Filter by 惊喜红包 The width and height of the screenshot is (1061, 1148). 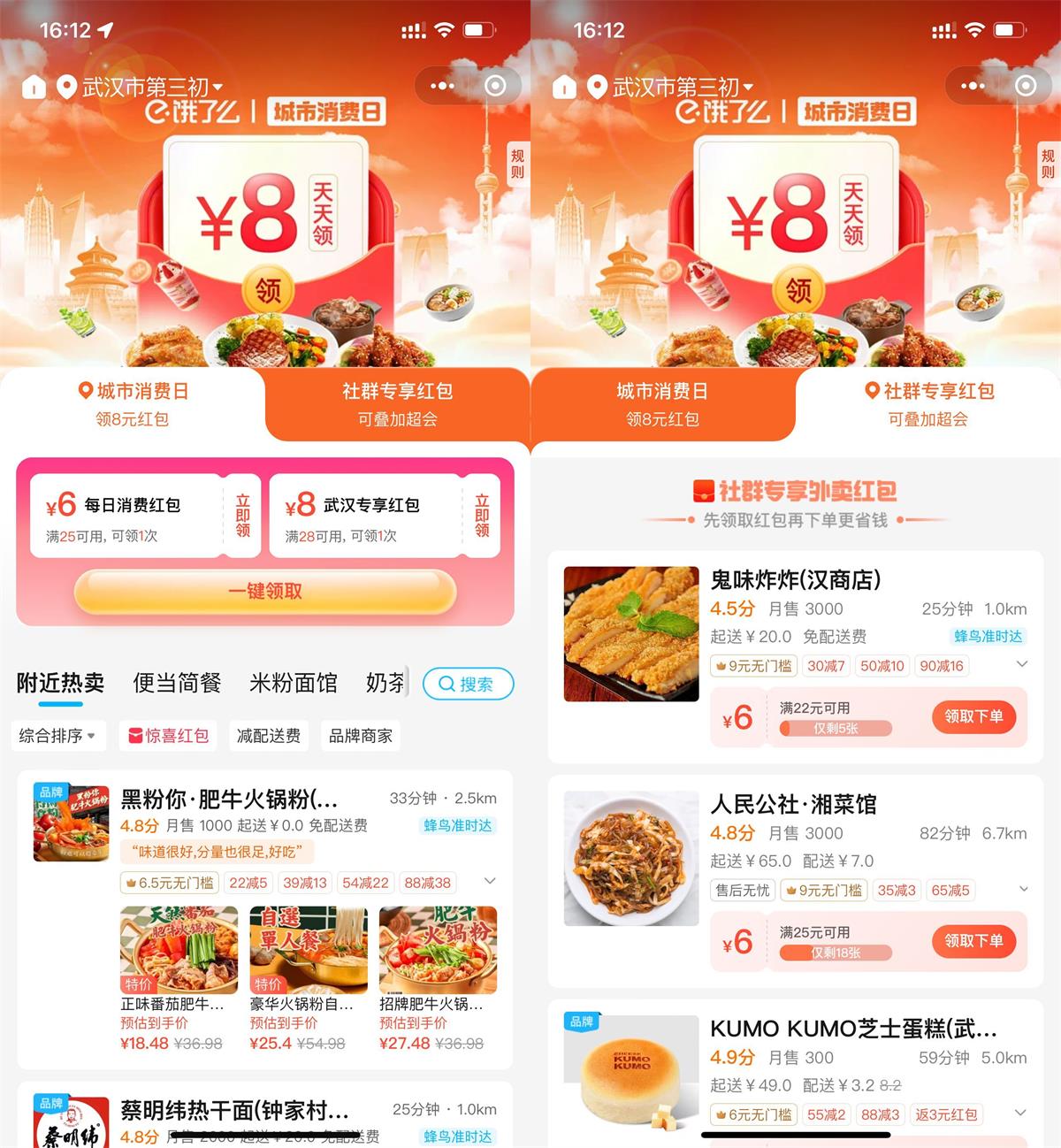169,736
